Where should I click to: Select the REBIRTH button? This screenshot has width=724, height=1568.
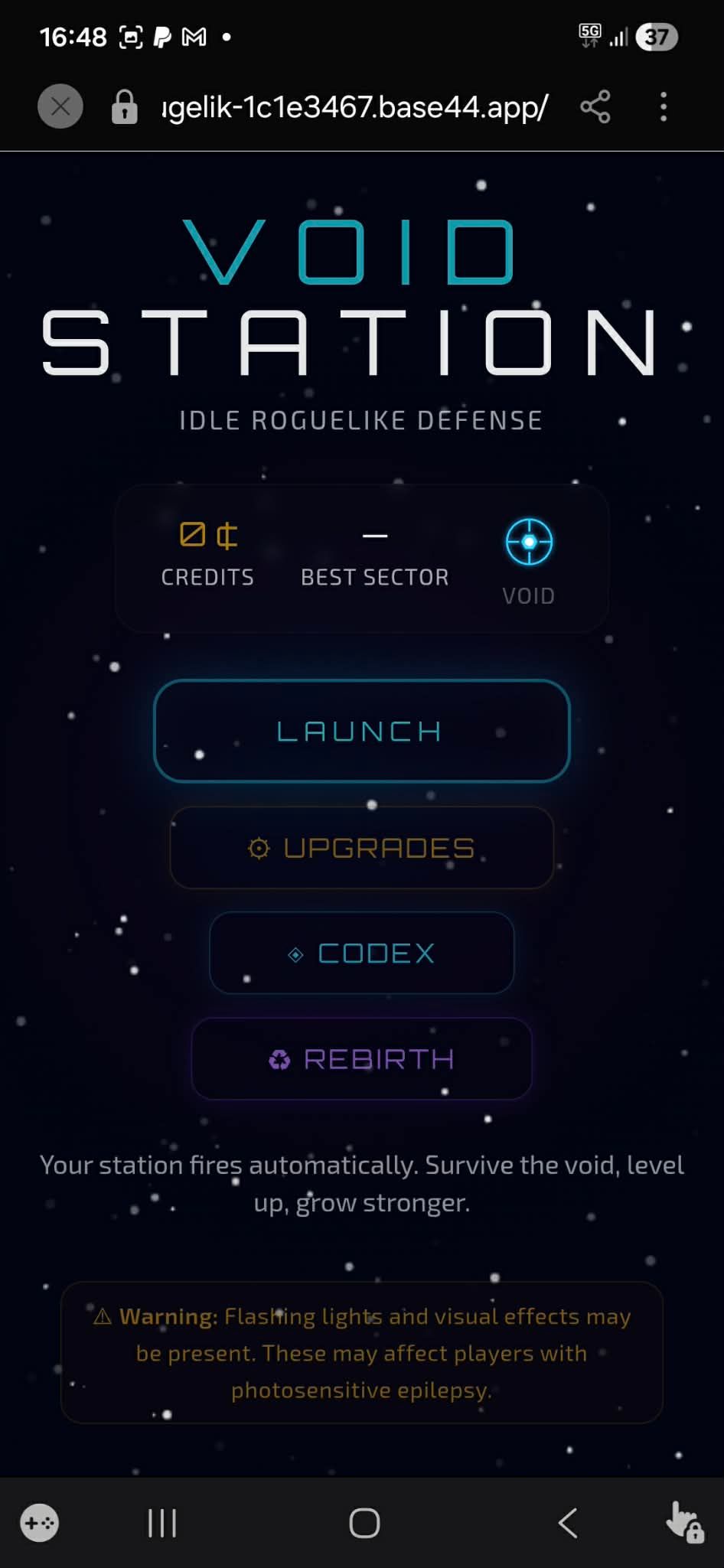click(x=361, y=1059)
